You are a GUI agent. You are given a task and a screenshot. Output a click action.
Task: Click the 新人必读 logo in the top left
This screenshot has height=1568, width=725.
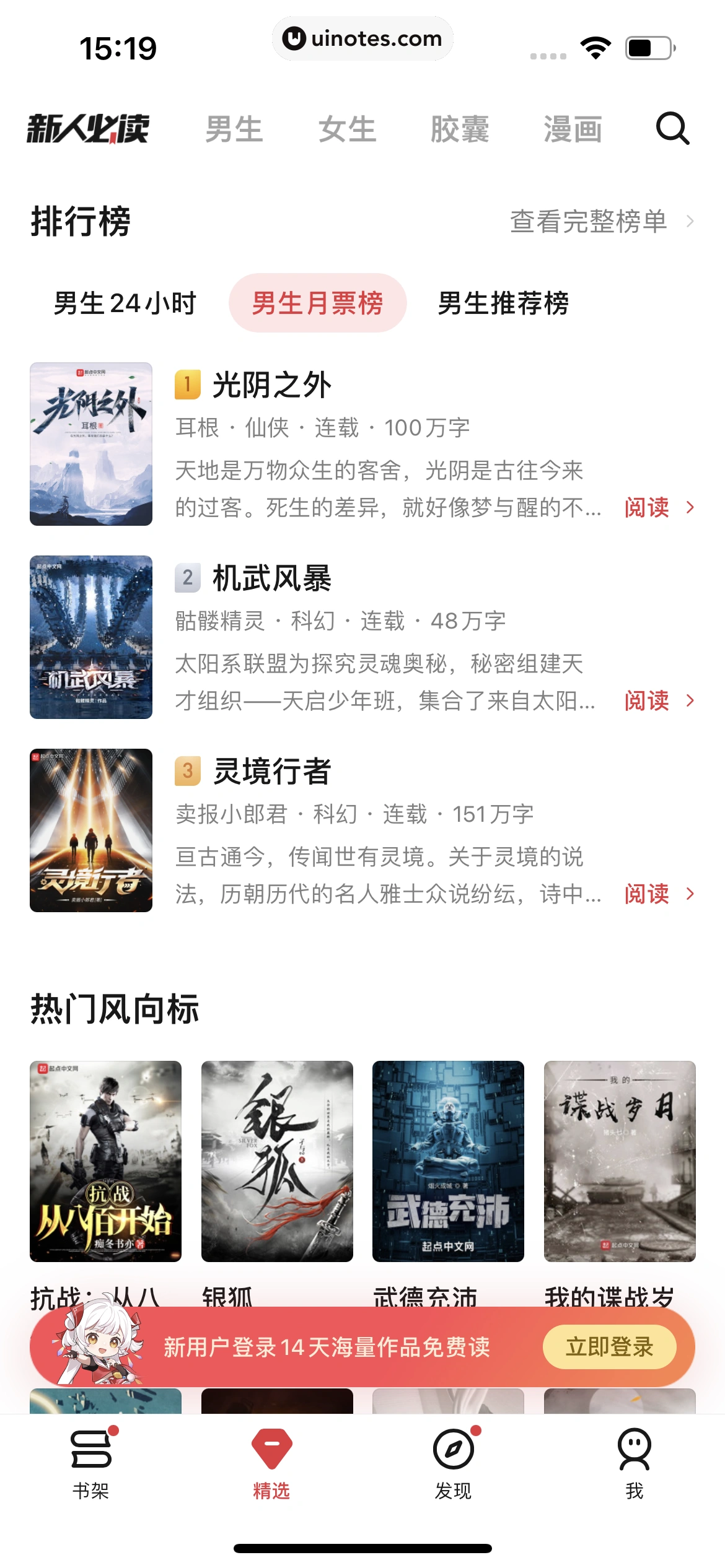tap(89, 129)
